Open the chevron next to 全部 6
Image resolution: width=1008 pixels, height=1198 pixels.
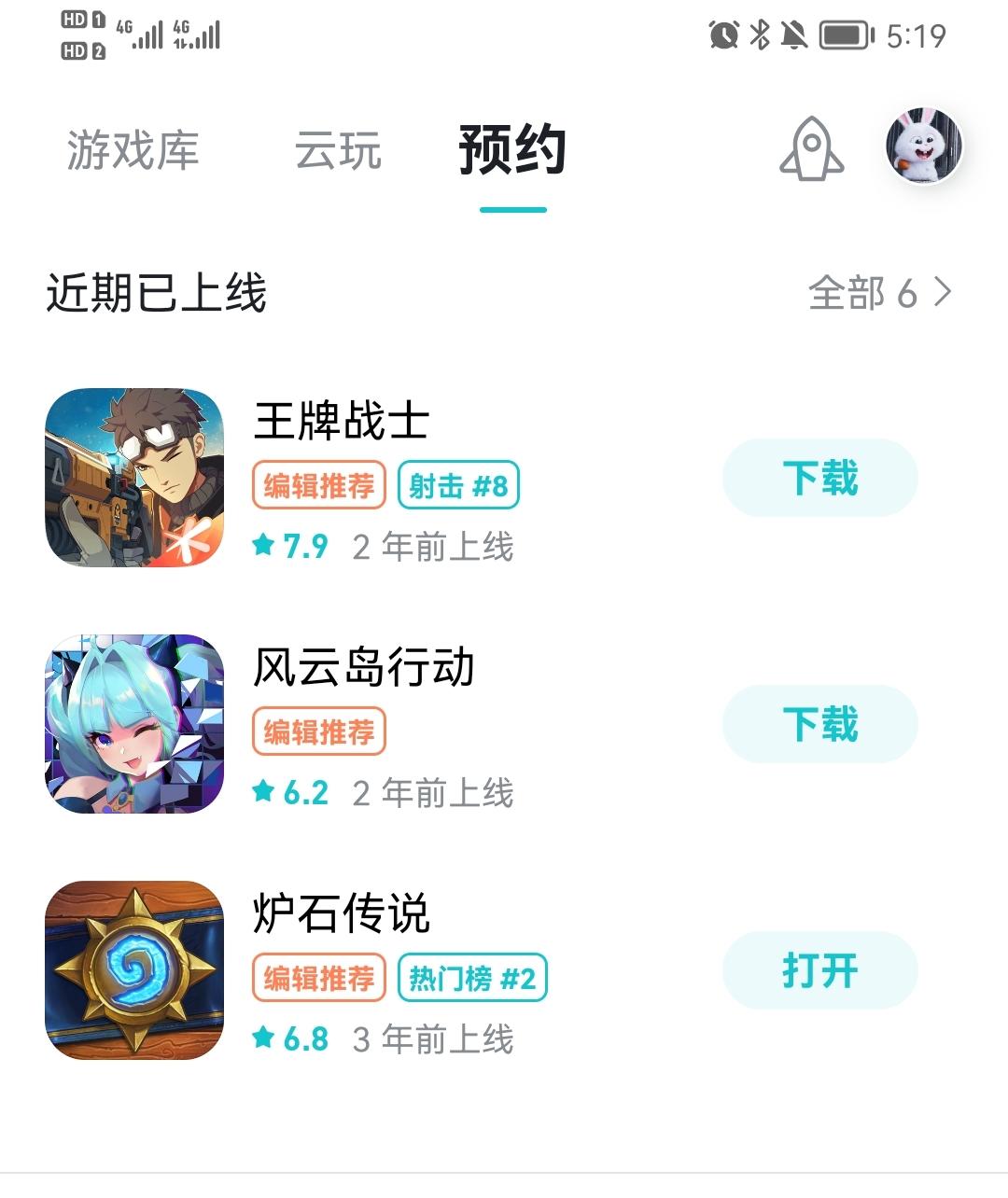tap(943, 293)
